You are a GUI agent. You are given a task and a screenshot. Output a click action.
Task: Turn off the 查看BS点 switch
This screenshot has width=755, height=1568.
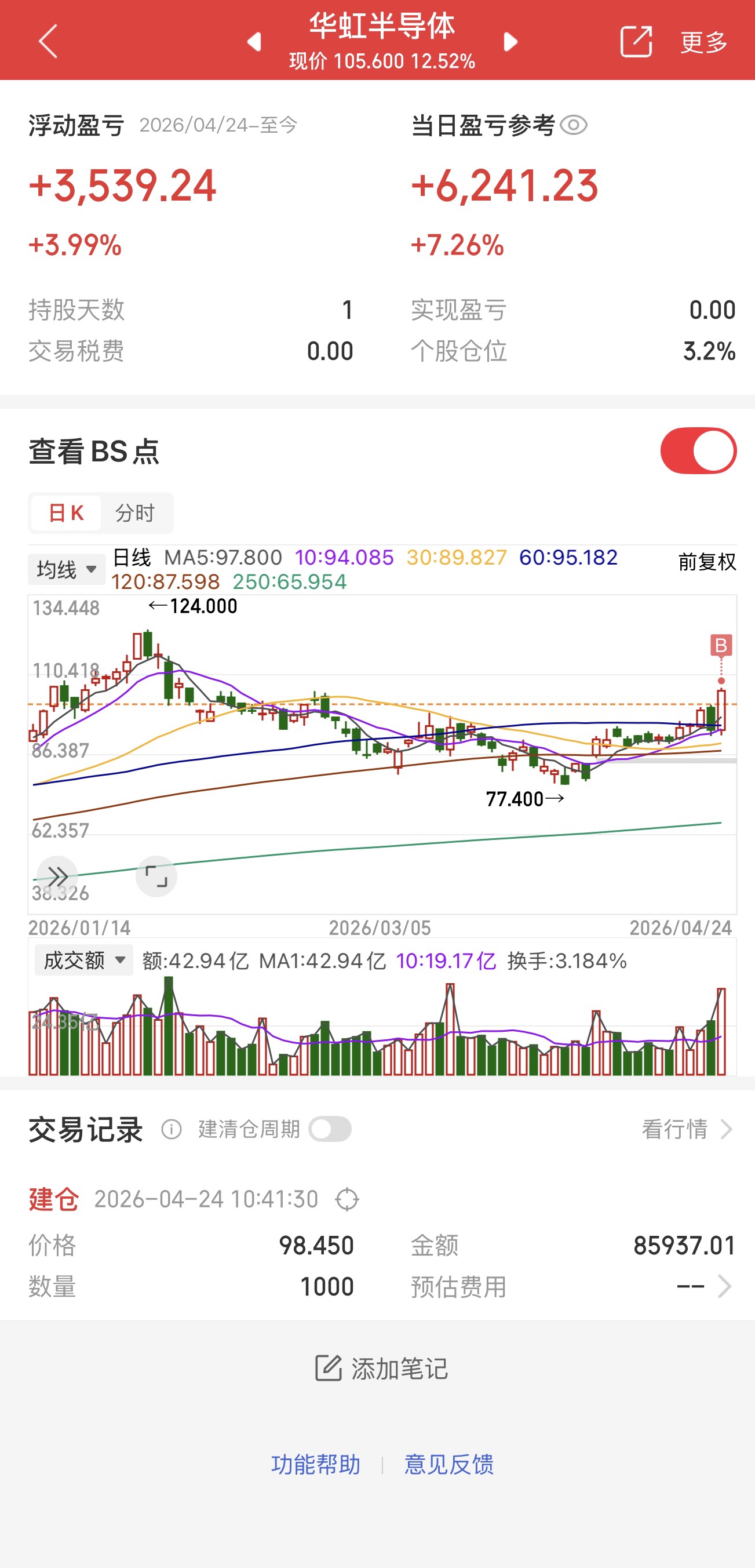point(698,451)
